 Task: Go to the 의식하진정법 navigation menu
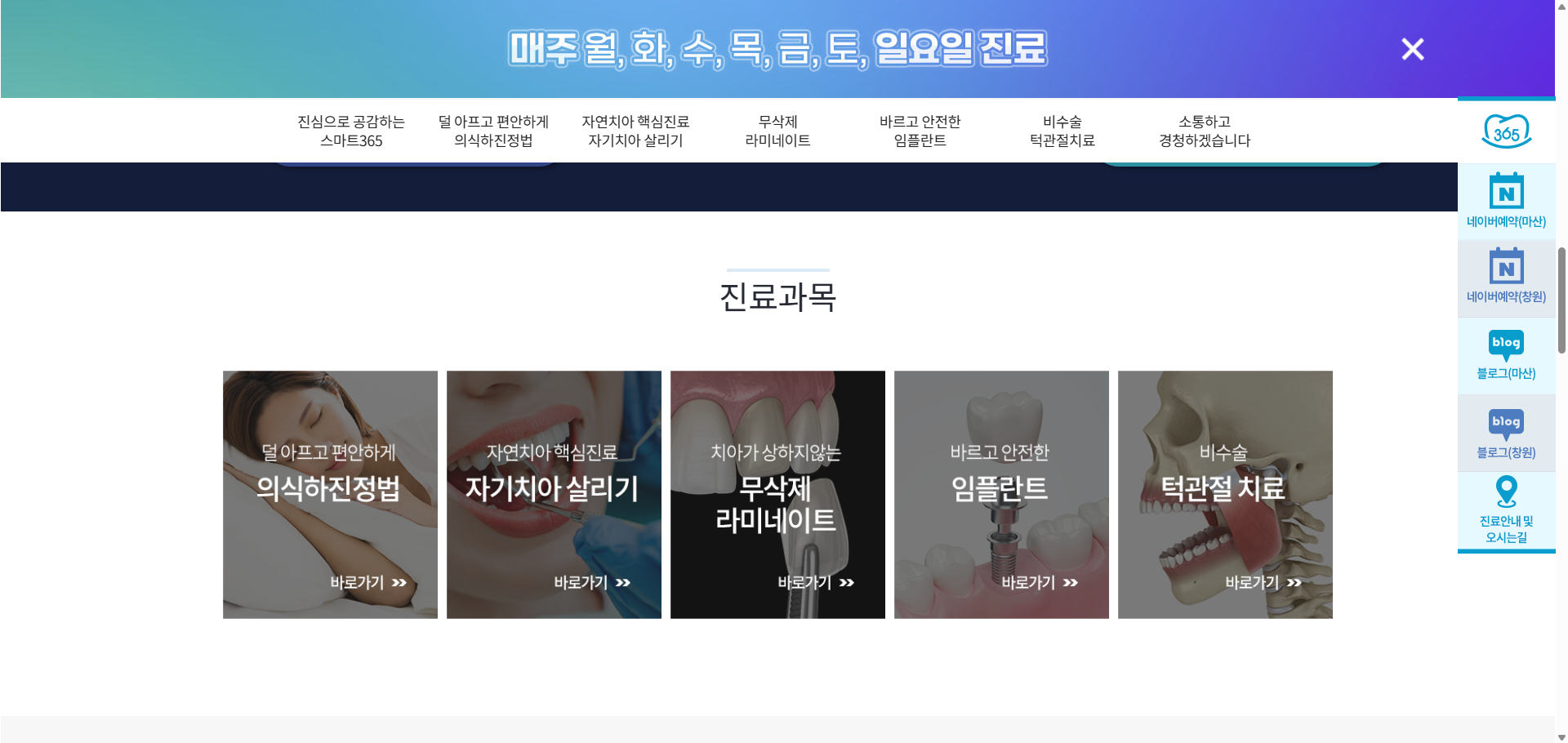coord(493,131)
